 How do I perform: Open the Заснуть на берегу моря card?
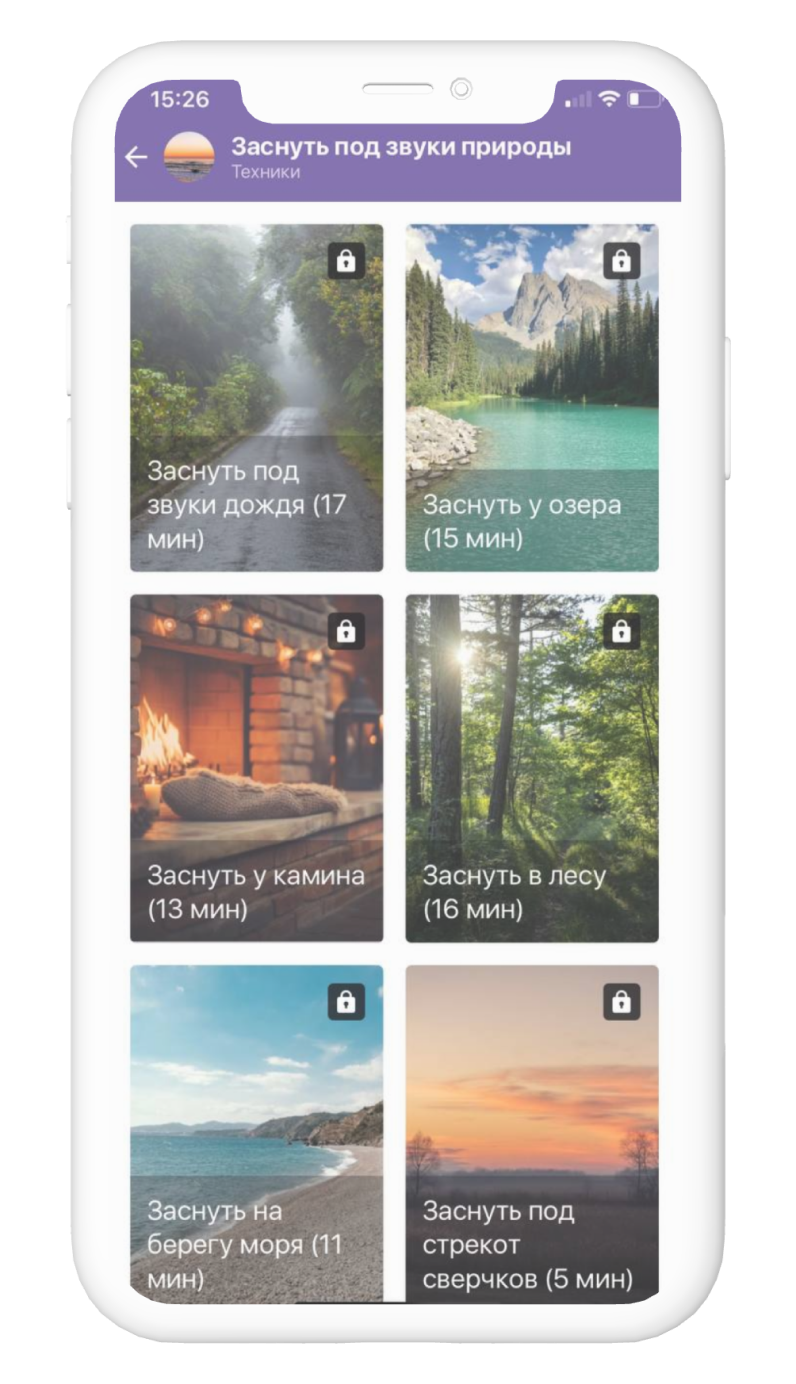256,1134
